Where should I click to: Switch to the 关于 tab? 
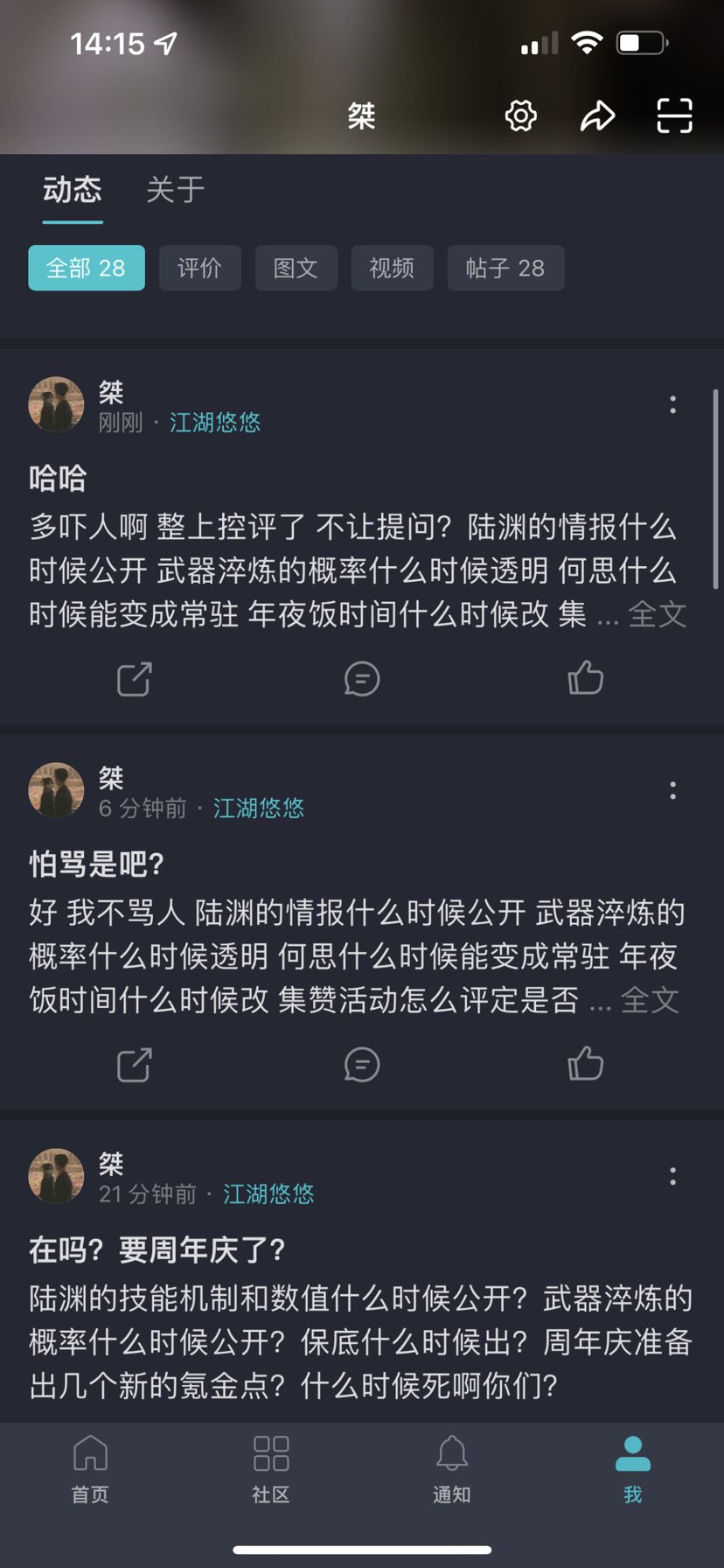click(175, 189)
